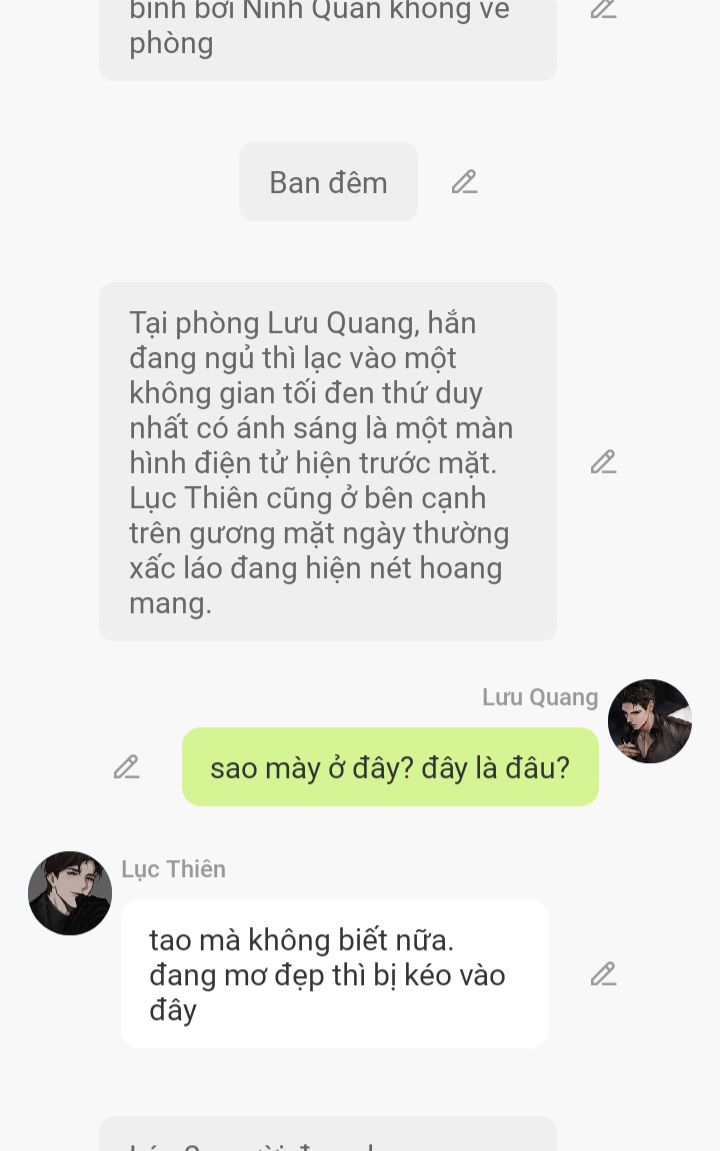Edit the narration ending with "phòng"
This screenshot has width=720, height=1151.
pos(603,9)
